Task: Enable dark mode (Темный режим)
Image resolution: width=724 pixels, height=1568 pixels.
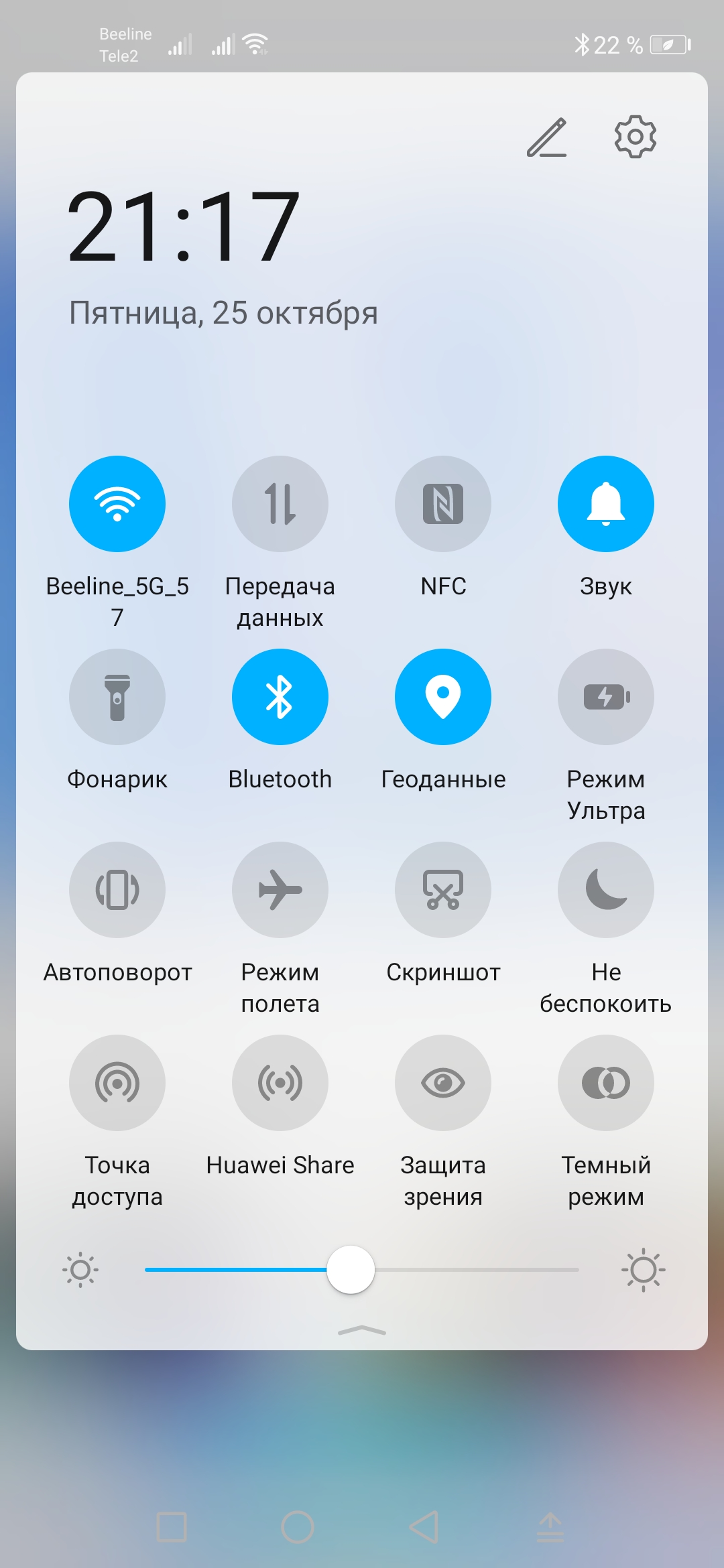Action: click(606, 1083)
